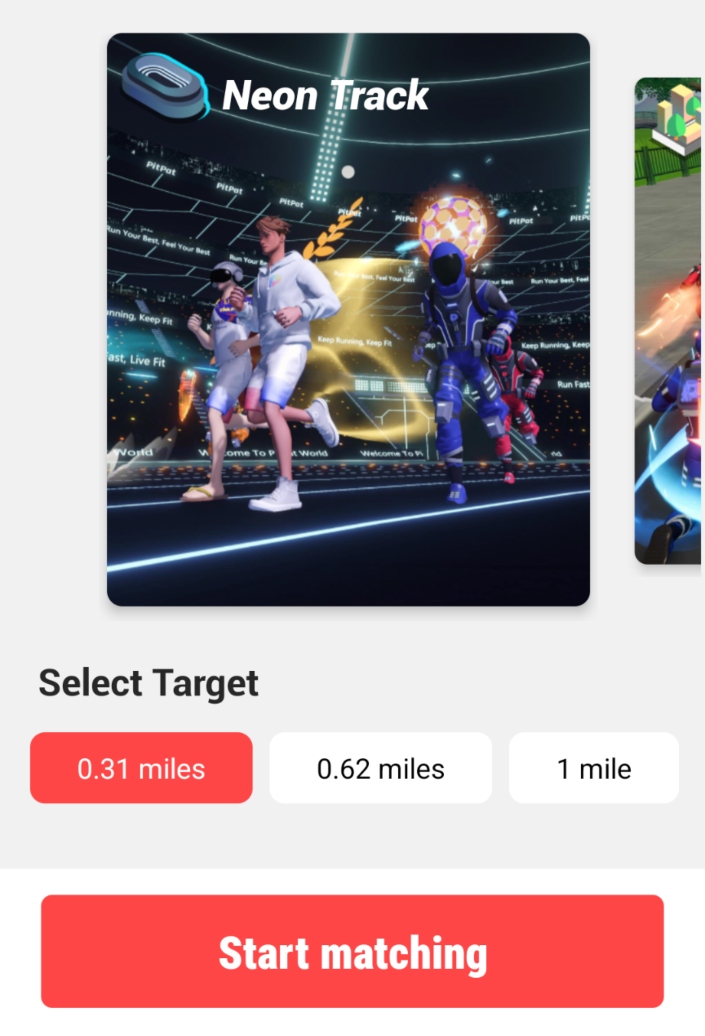
Task: Pick the 1 mile target
Action: coord(594,768)
